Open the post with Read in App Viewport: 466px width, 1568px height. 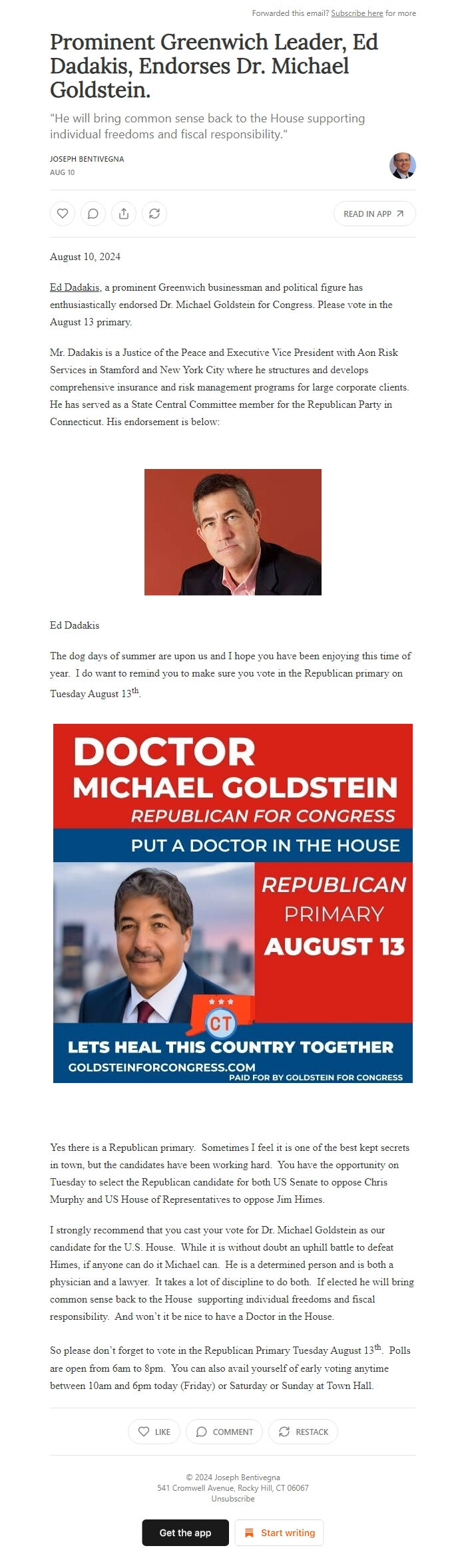tap(374, 214)
